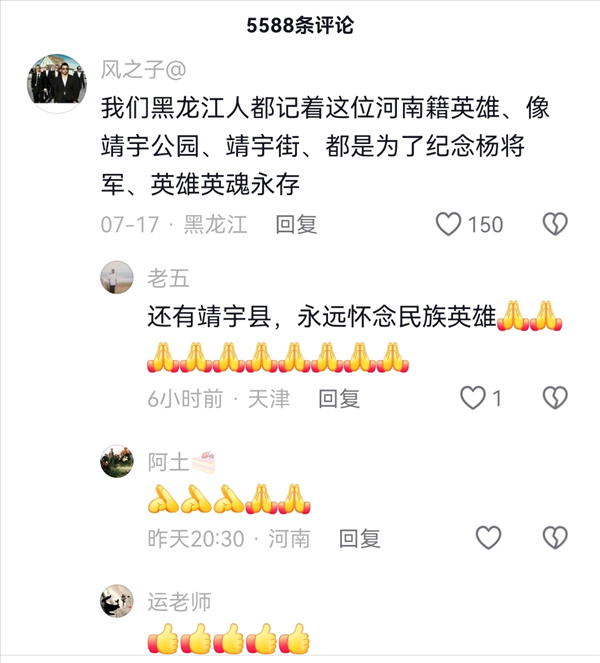Open 风之子@'s profile avatar
The image size is (600, 663).
pyautogui.click(x=57, y=83)
